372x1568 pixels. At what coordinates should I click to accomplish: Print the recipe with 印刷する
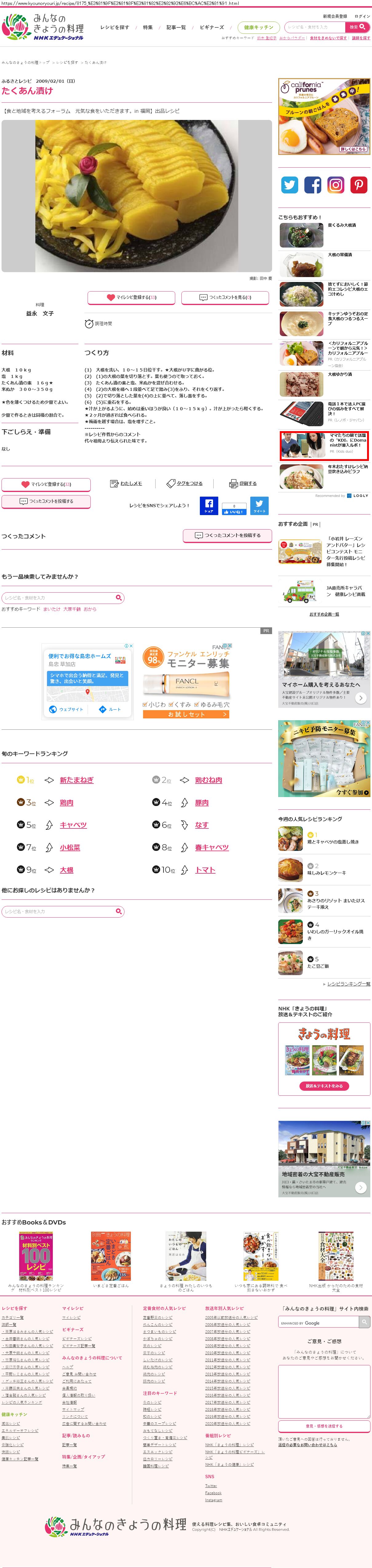pos(243,483)
